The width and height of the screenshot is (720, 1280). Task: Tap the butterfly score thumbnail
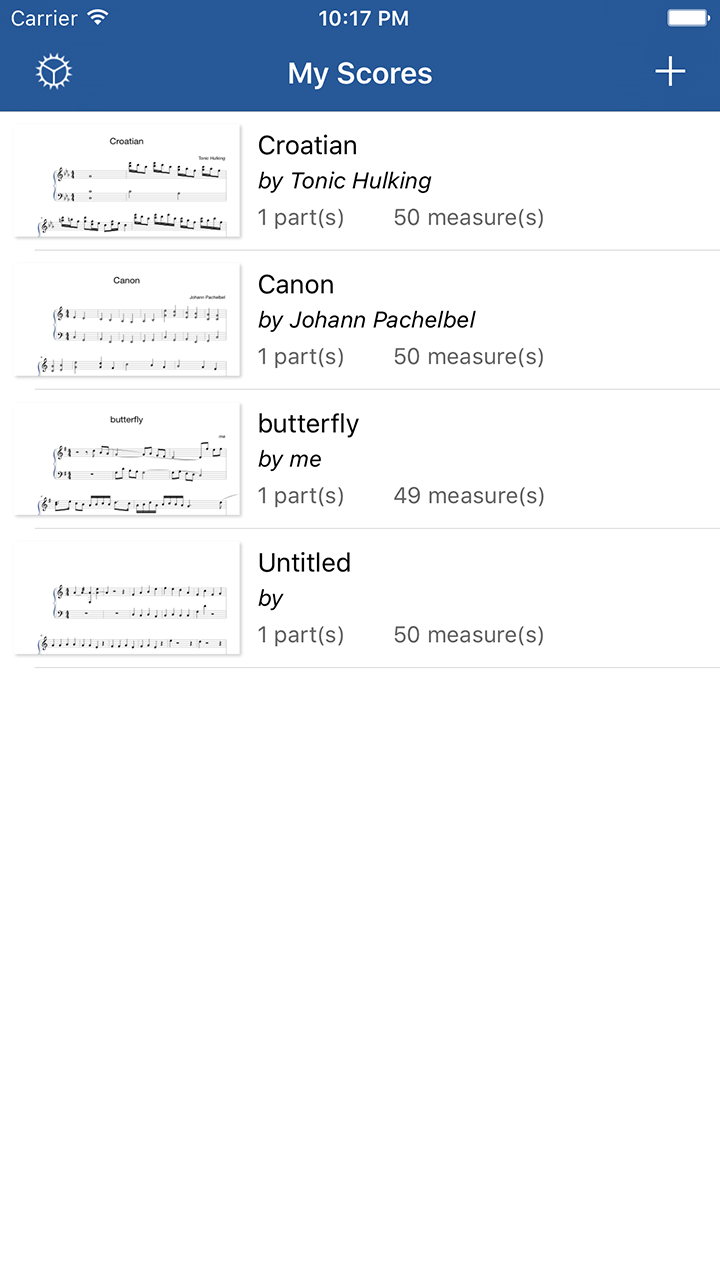click(x=126, y=458)
